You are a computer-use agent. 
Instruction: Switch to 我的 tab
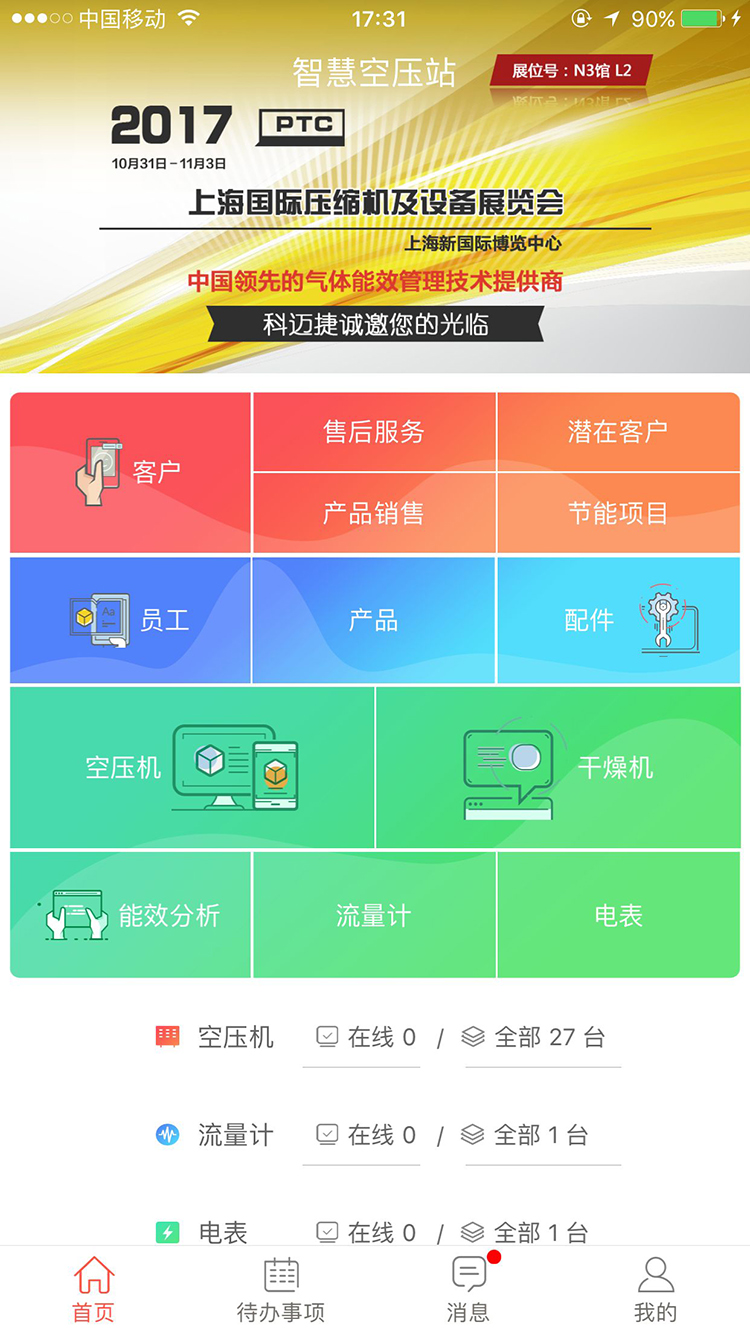pos(655,1290)
